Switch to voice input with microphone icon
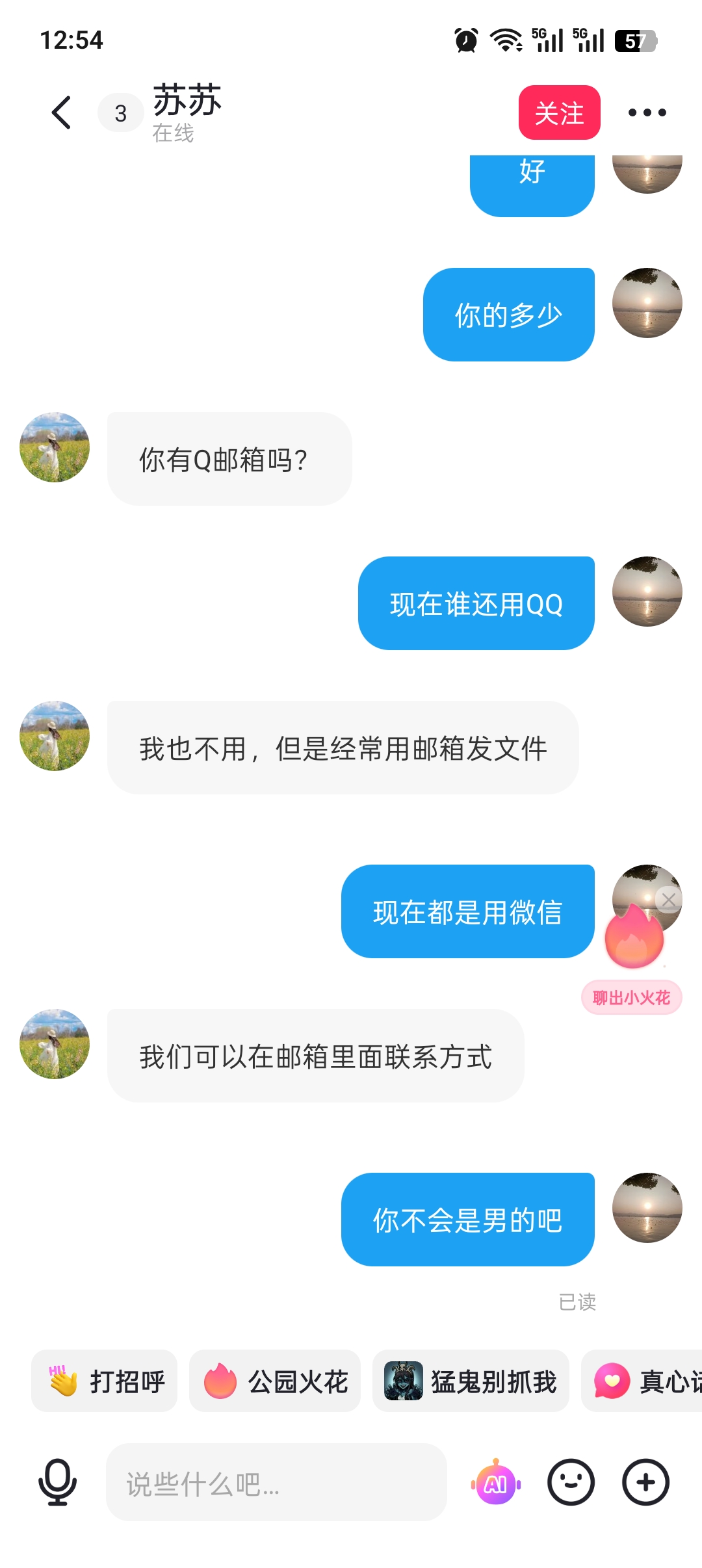 point(57,1482)
